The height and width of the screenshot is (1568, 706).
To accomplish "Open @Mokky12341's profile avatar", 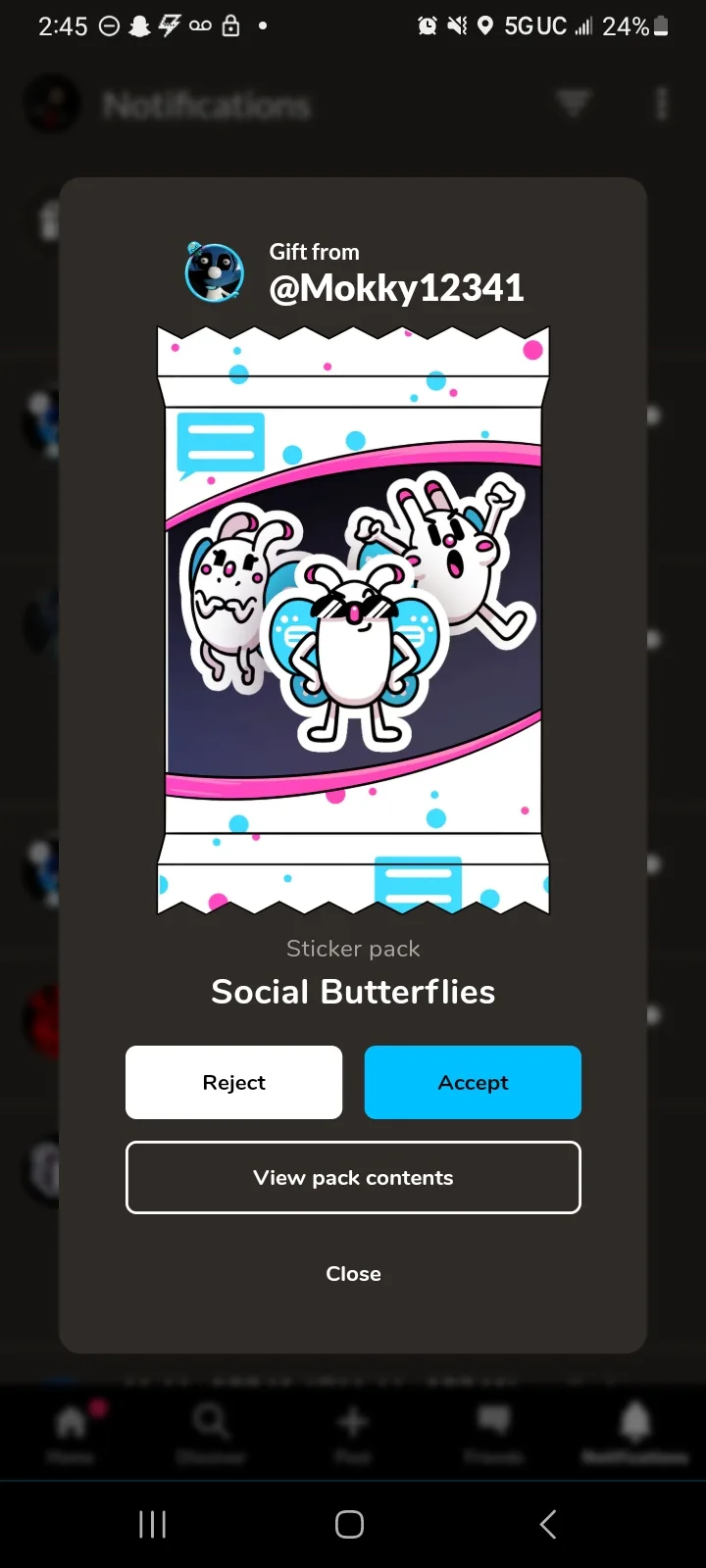I will pyautogui.click(x=215, y=271).
